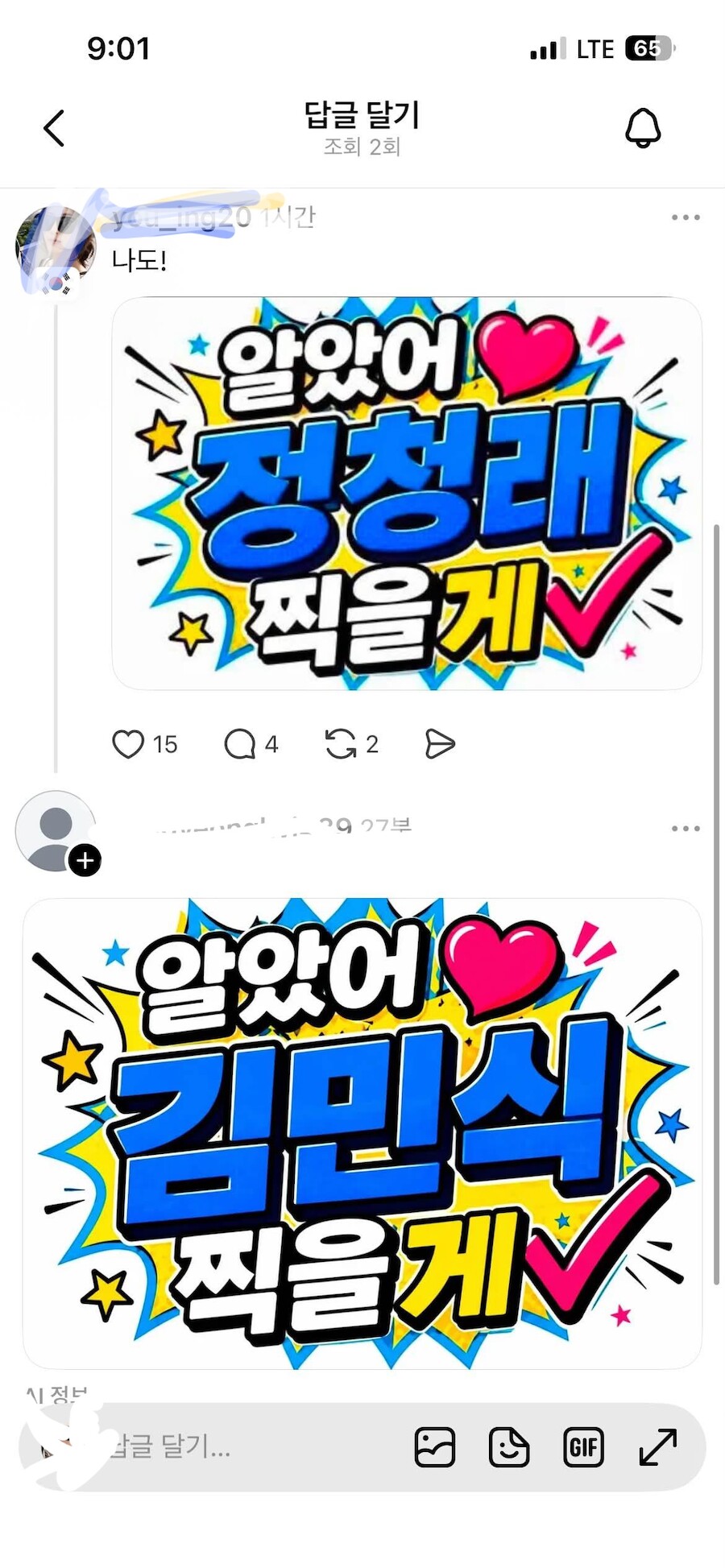725x1568 pixels.
Task: Add a sticker to the reply
Action: [x=509, y=1447]
